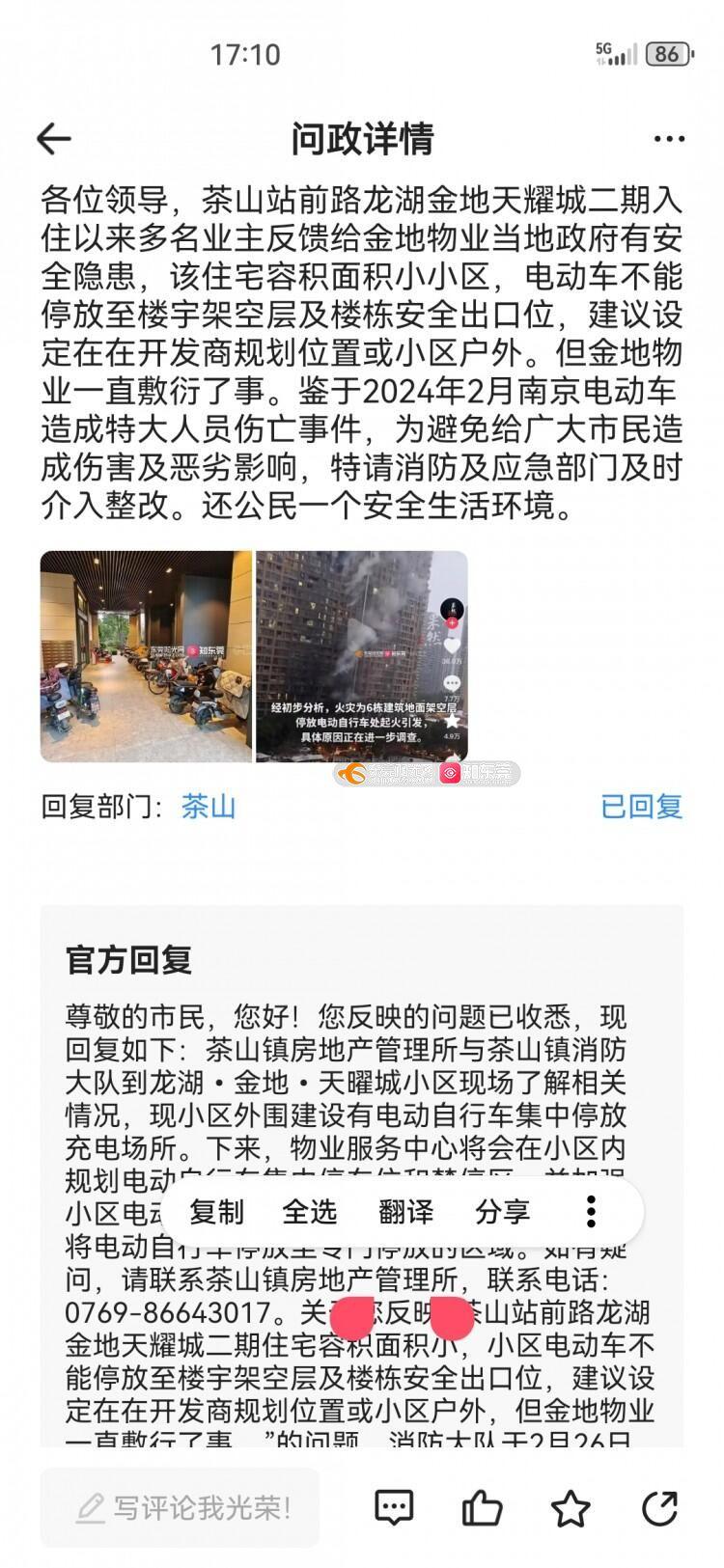Open more options in selection popup

[591, 1211]
